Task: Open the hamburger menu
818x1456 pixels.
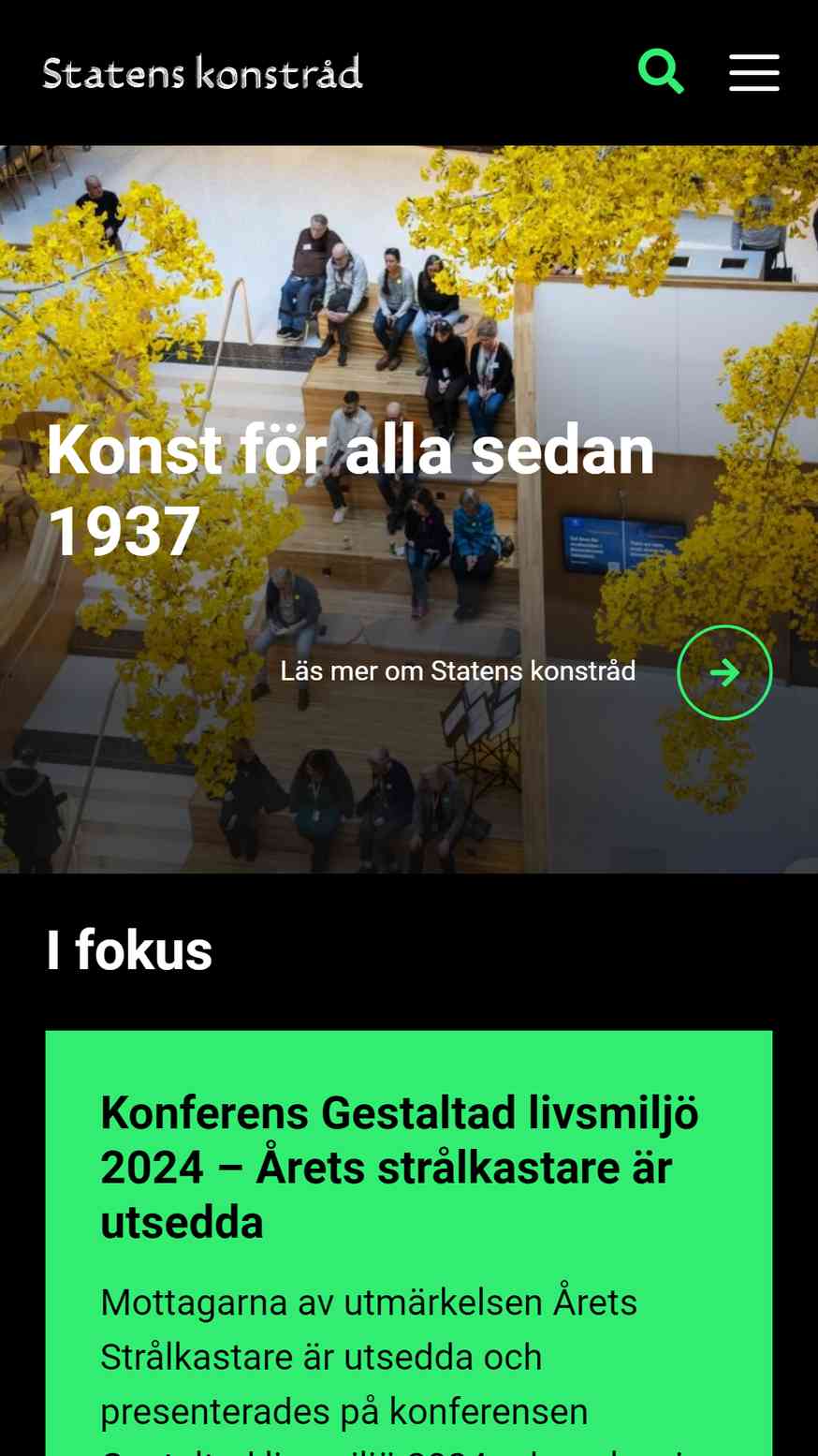Action: pos(754,72)
